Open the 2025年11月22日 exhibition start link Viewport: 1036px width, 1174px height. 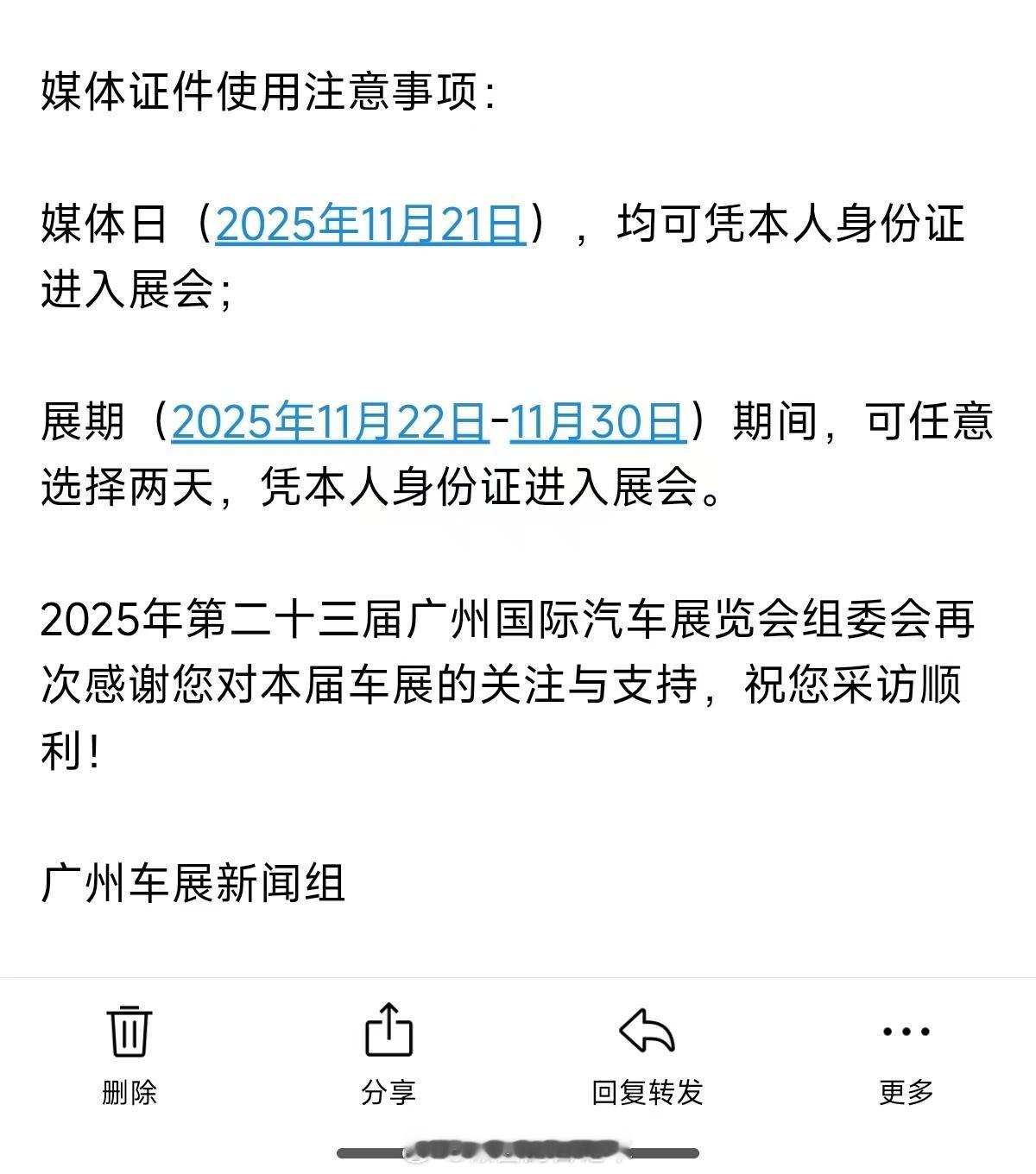click(x=332, y=423)
